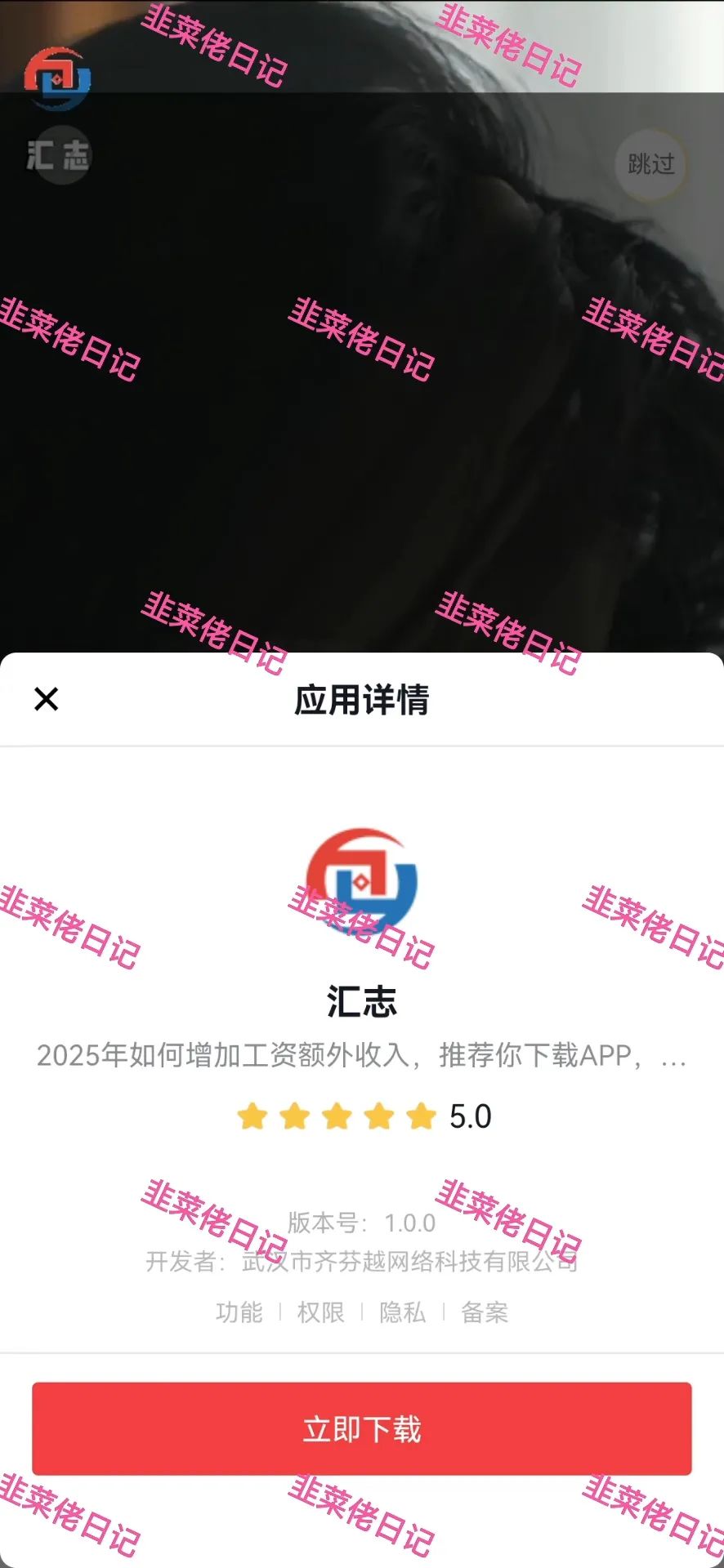Screen dimensions: 724x1568
Task: Tap the X close icon on 应用详情 sheet
Action: pos(47,699)
